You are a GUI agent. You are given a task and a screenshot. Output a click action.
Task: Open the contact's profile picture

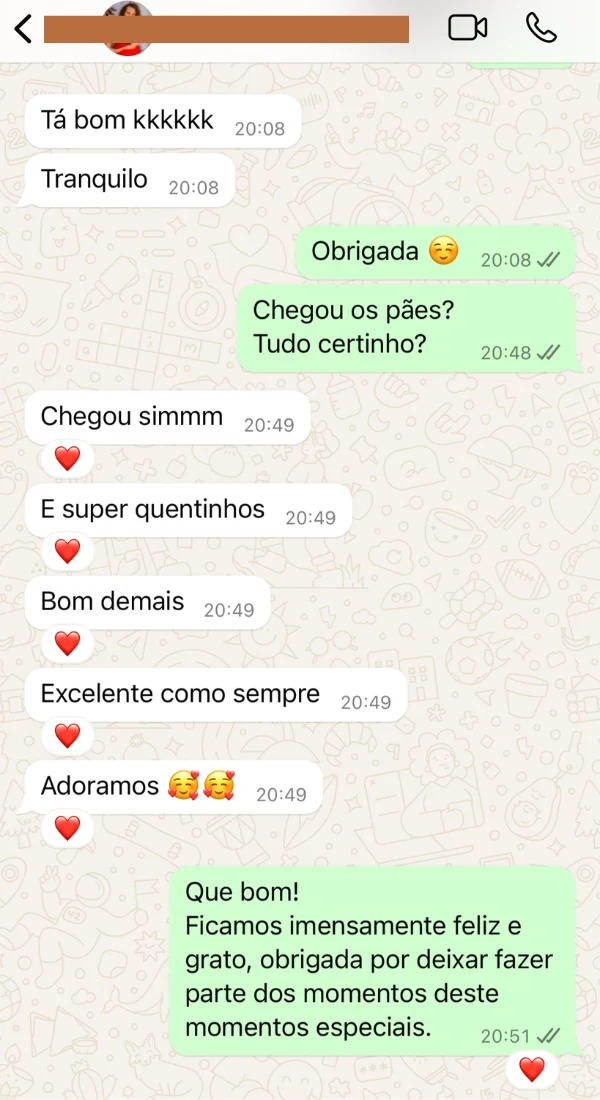point(128,28)
